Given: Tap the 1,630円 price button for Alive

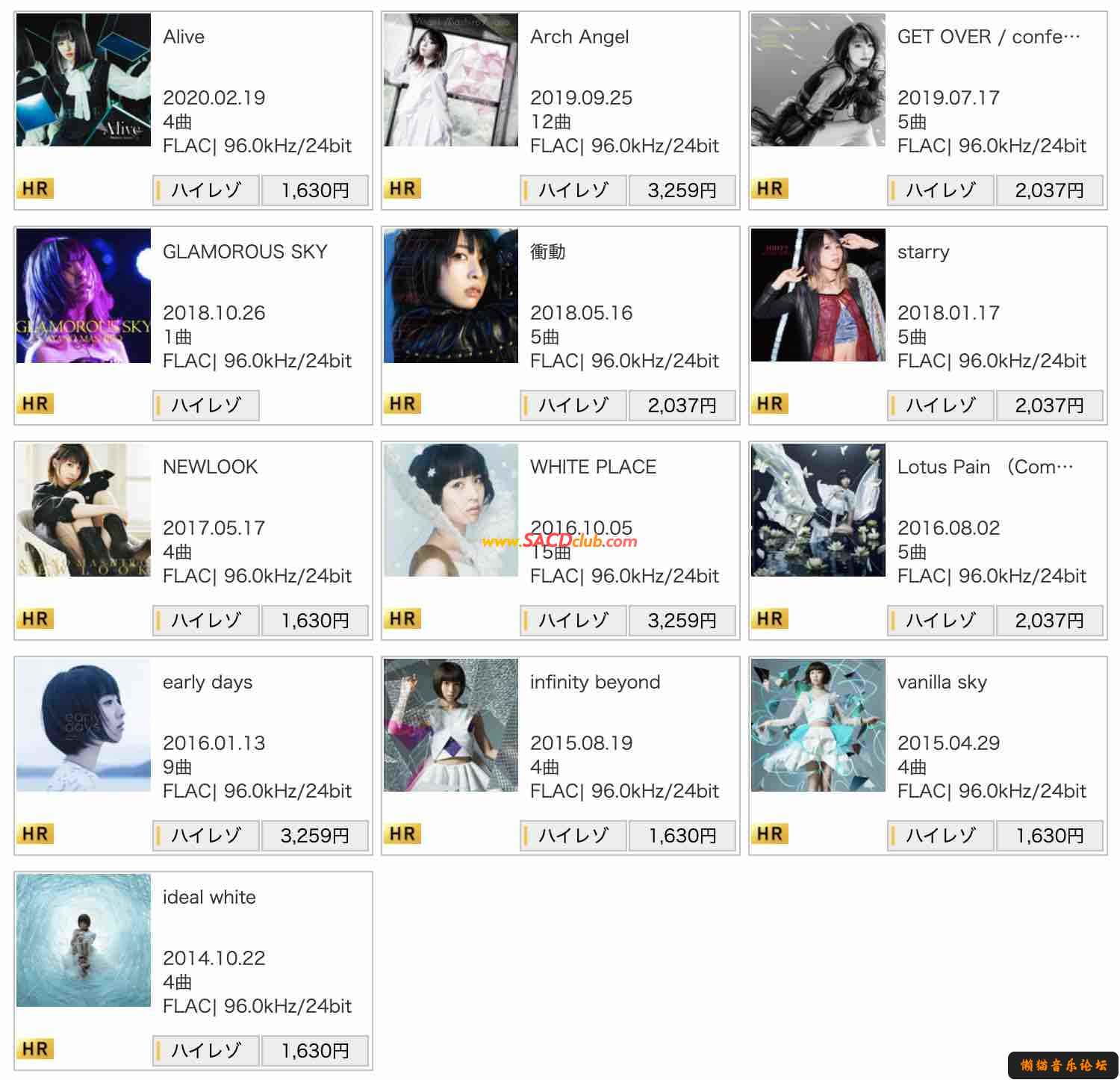Looking at the screenshot, I should [x=314, y=190].
